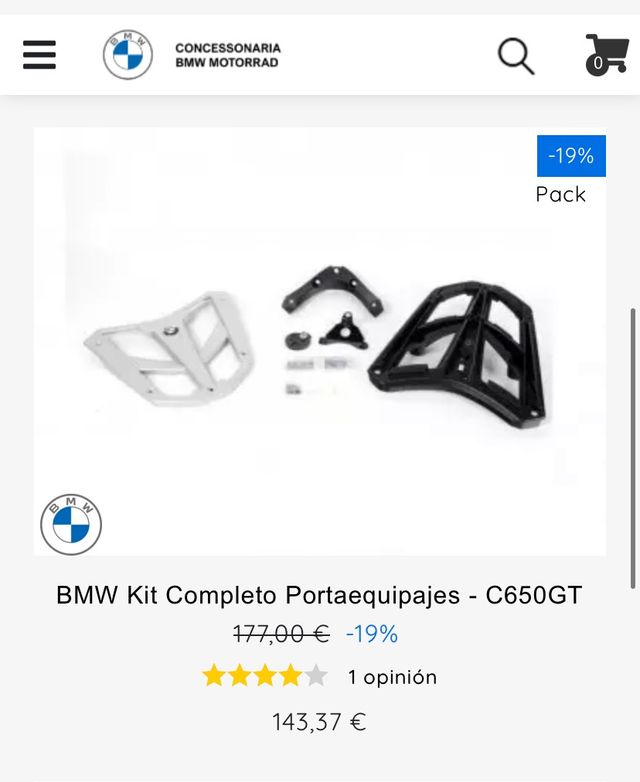
Task: Open the search magnifier
Action: click(x=516, y=55)
